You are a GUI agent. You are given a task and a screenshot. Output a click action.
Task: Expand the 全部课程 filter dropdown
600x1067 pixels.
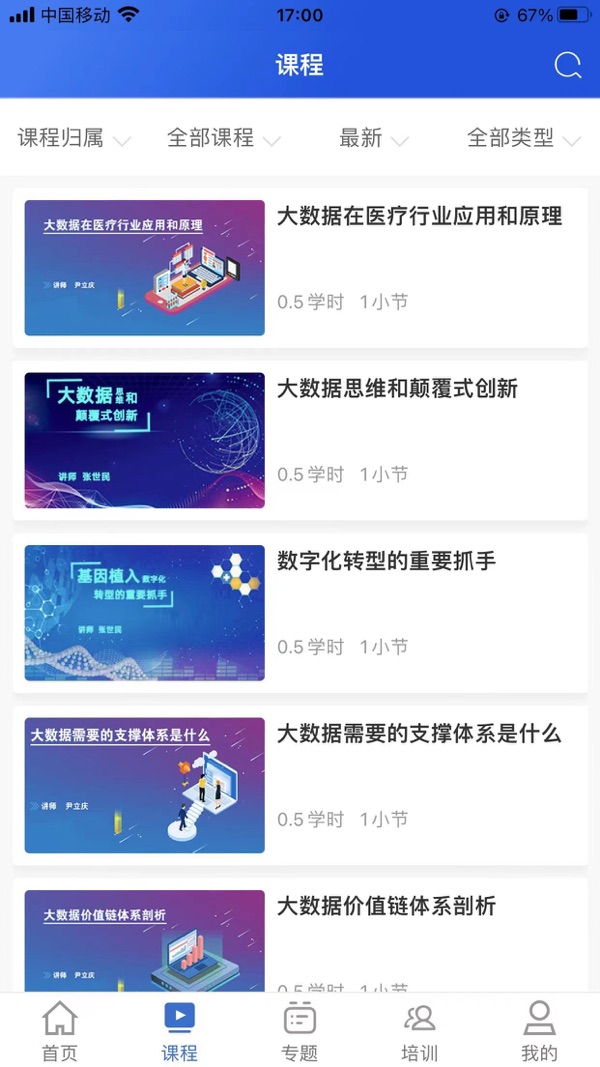pyautogui.click(x=223, y=139)
